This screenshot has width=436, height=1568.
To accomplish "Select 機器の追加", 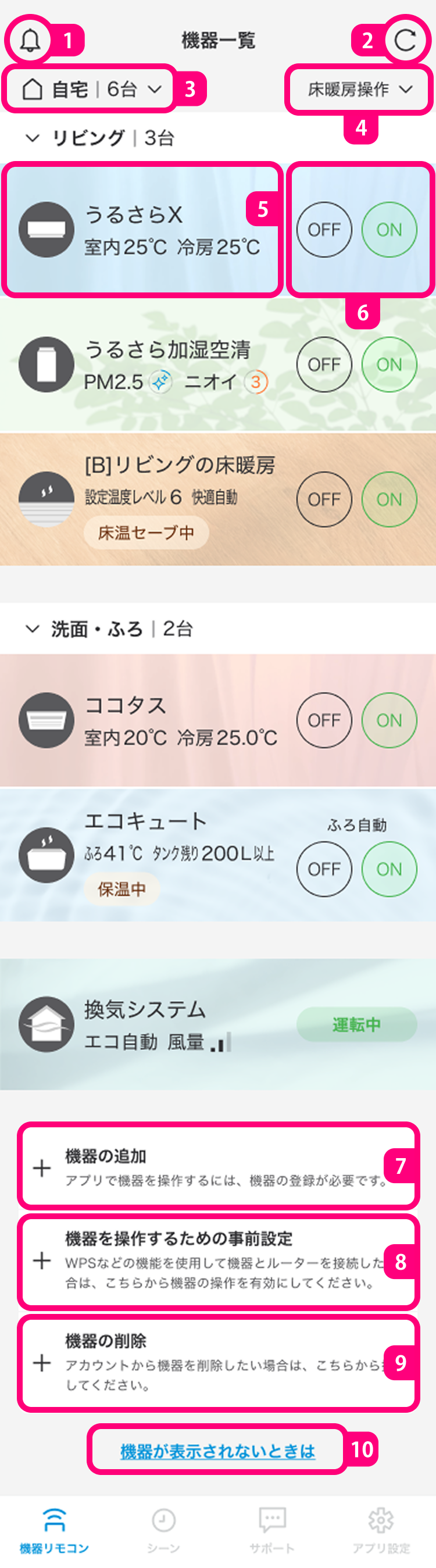I will click(218, 1166).
